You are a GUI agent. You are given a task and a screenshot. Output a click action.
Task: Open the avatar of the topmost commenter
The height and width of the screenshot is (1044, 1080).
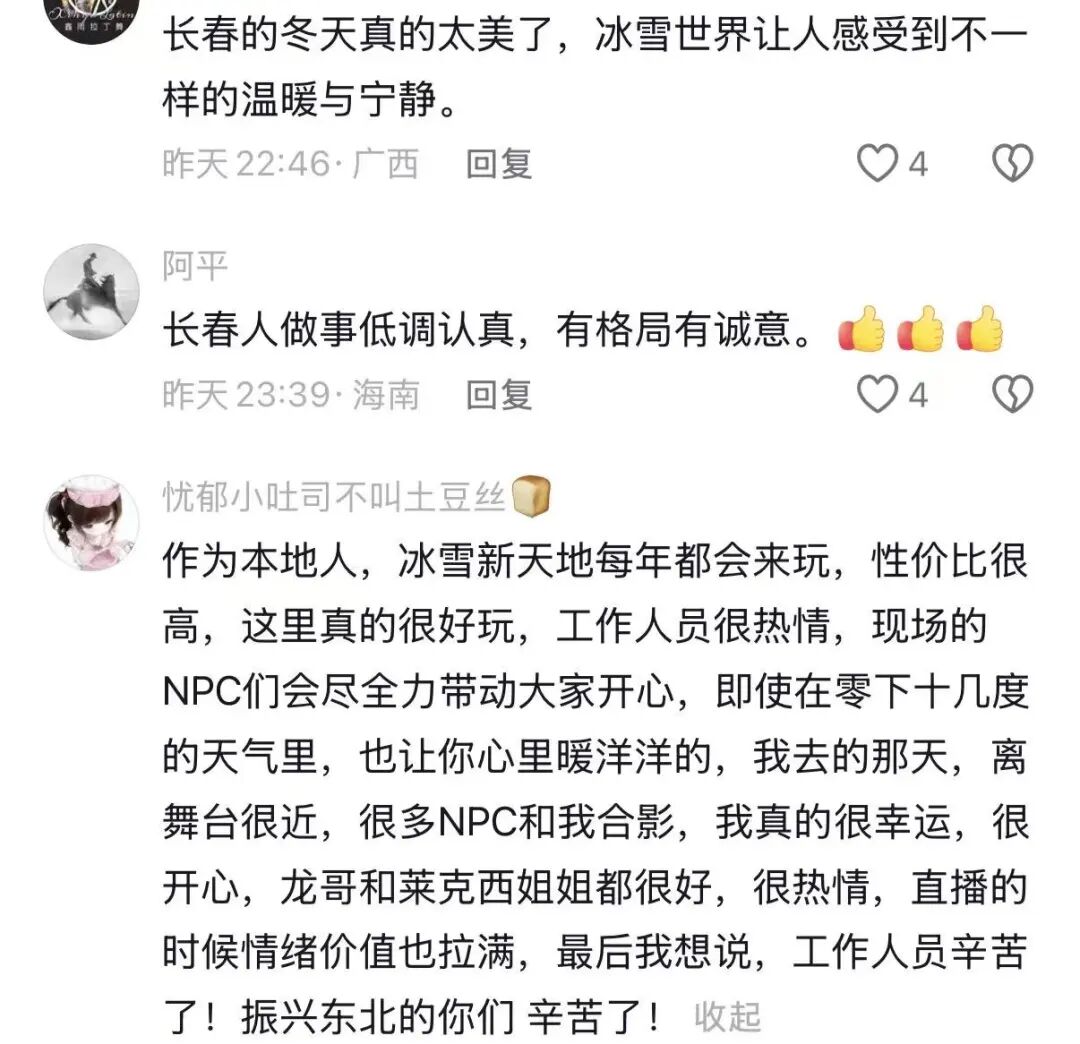tap(92, 14)
